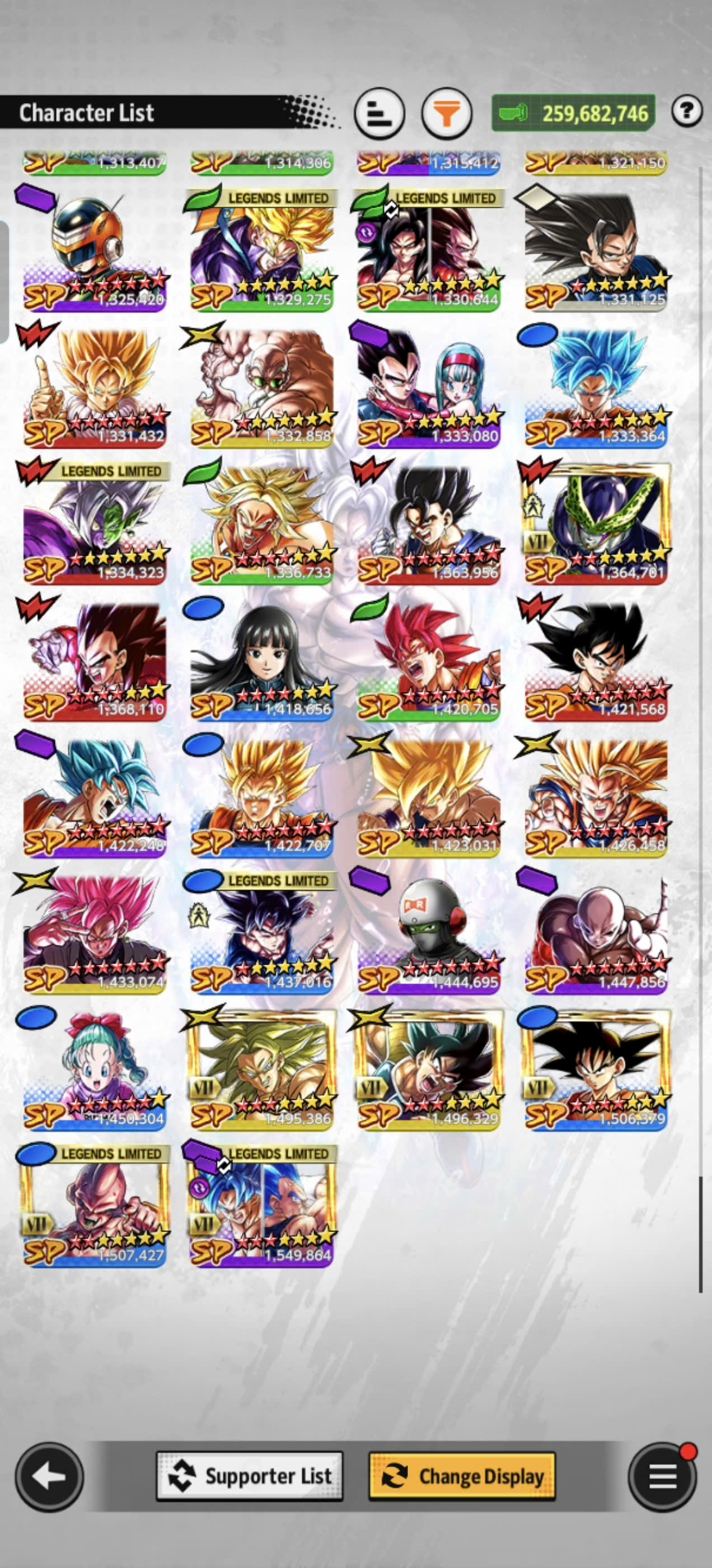Open the character card rated 1,334,323
Image resolution: width=712 pixels, height=1568 pixels.
tap(95, 525)
